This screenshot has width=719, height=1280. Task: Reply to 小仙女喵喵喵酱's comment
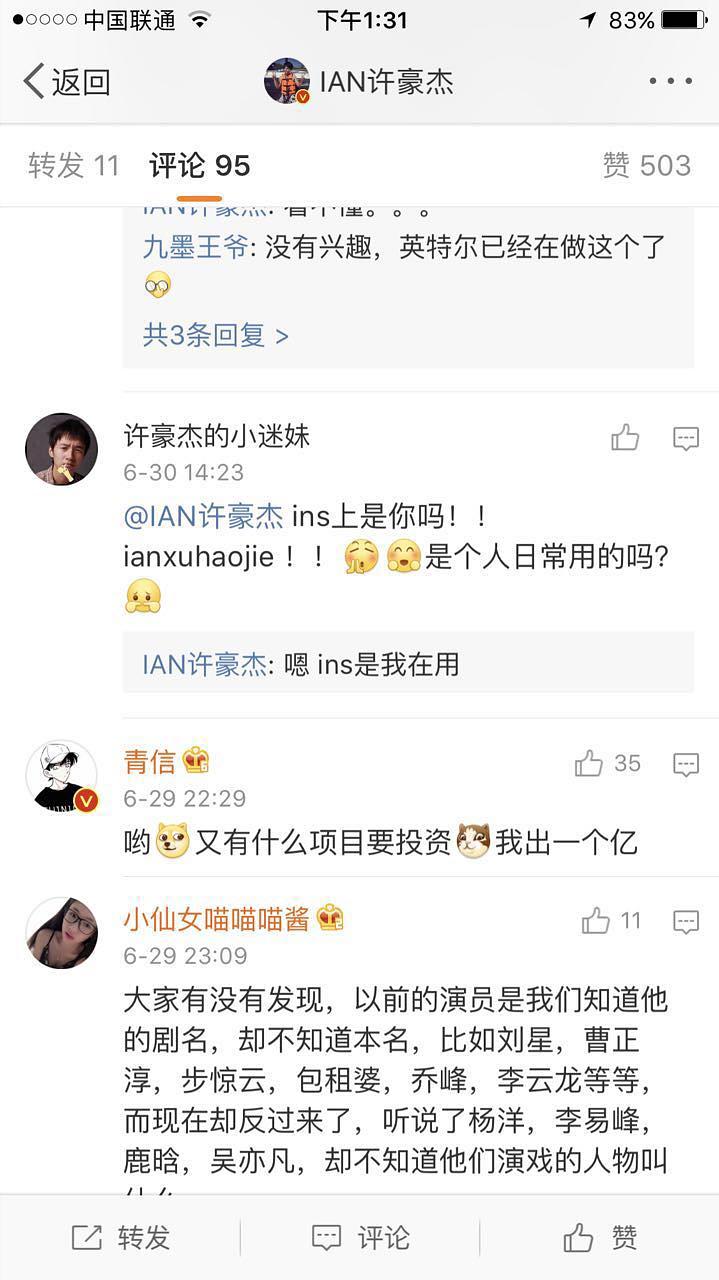click(x=685, y=922)
